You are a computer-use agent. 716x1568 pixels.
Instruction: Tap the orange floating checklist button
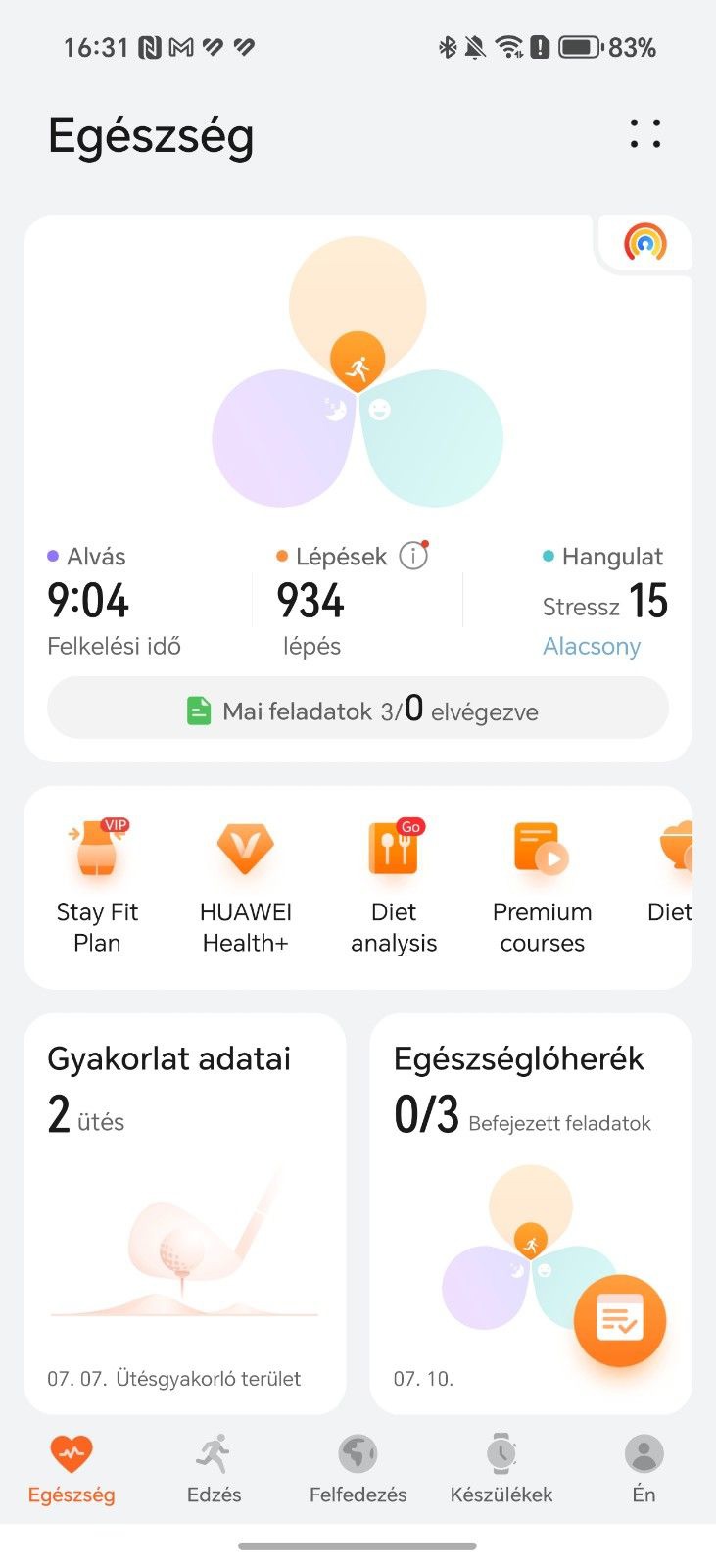coord(620,1320)
